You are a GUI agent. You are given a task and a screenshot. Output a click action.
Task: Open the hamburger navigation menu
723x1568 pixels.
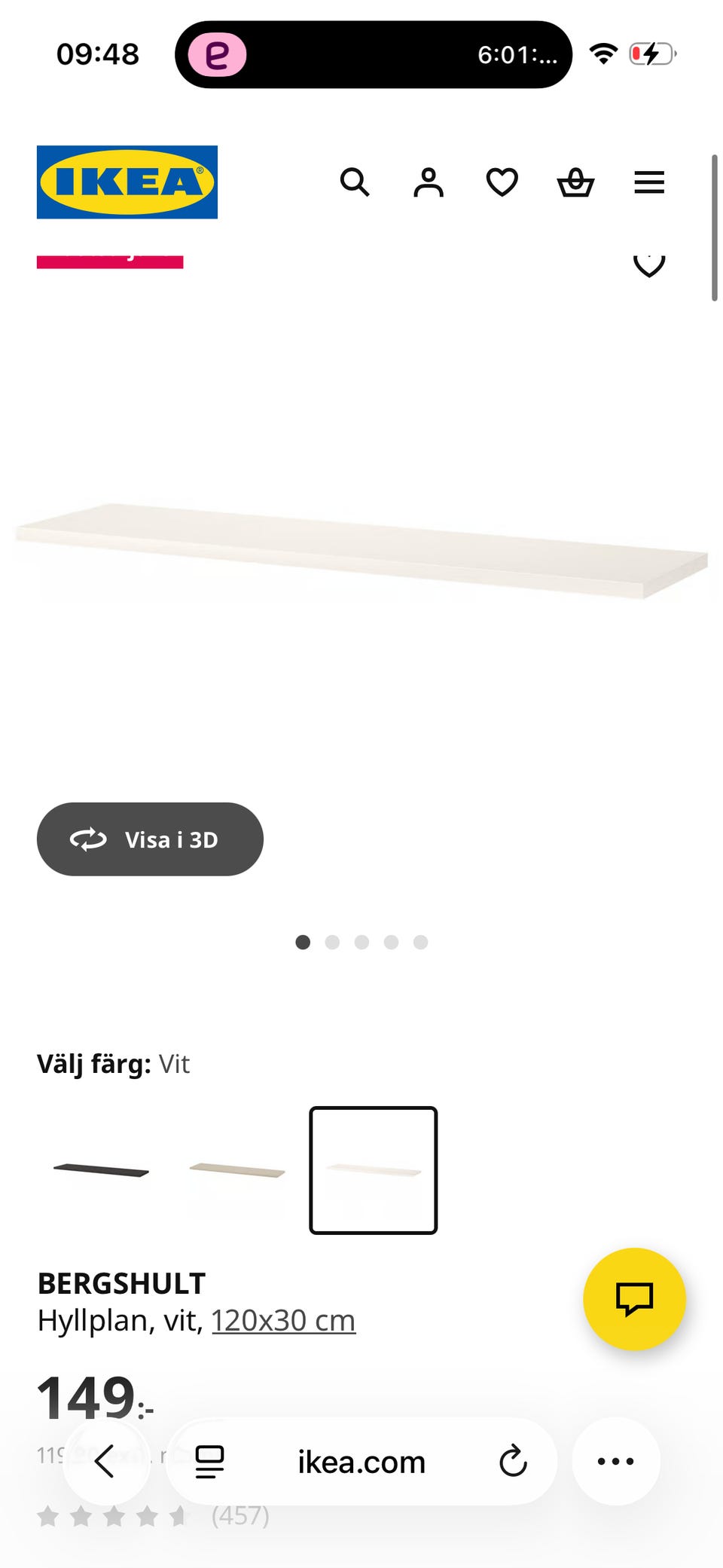click(x=648, y=183)
